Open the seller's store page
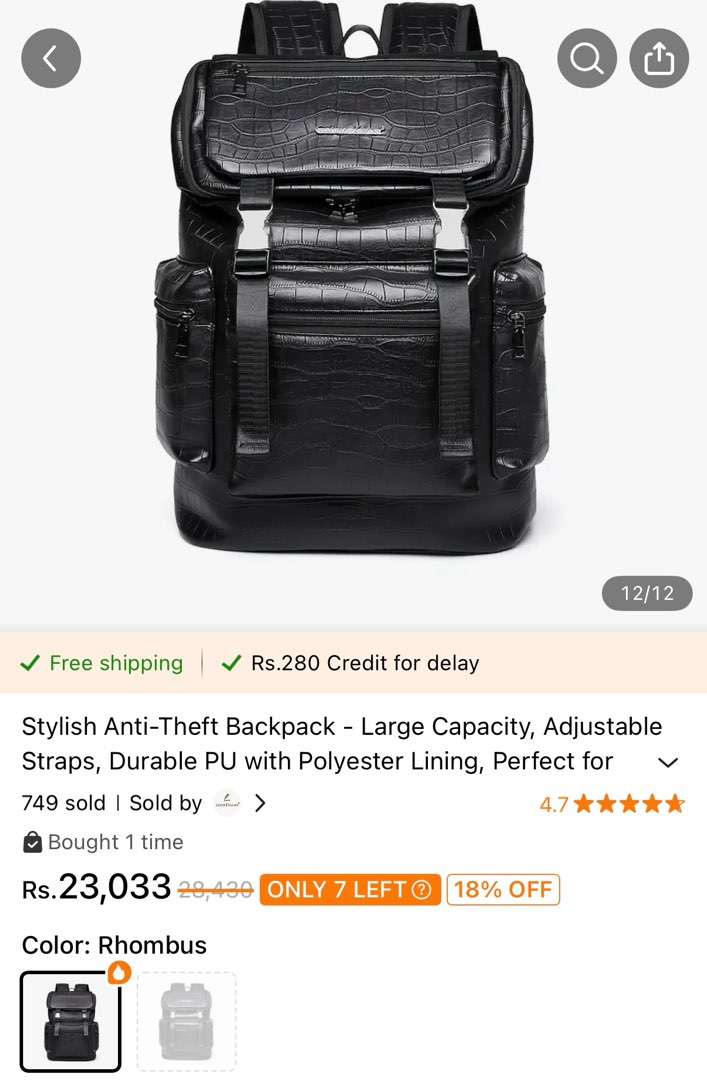 [x=241, y=803]
